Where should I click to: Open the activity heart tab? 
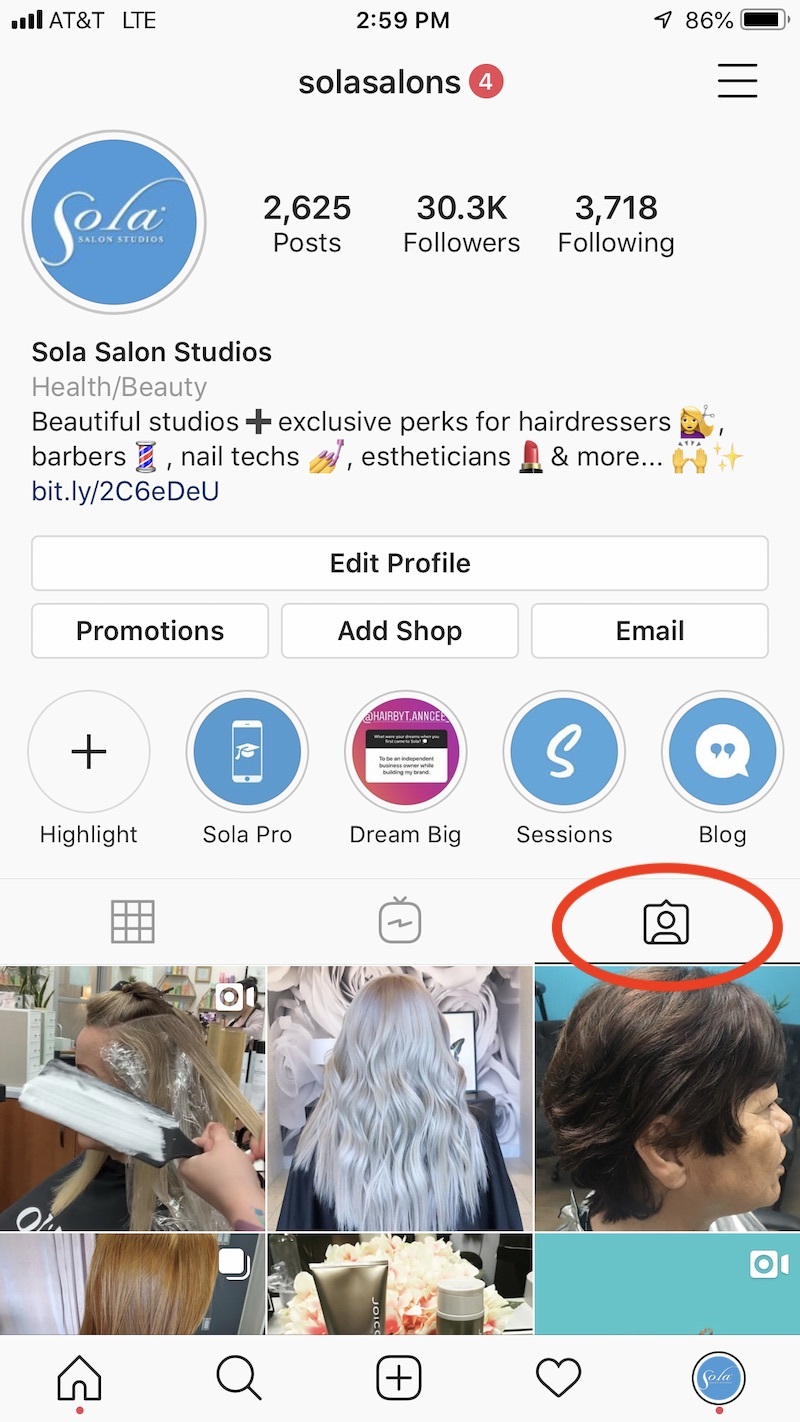559,1379
